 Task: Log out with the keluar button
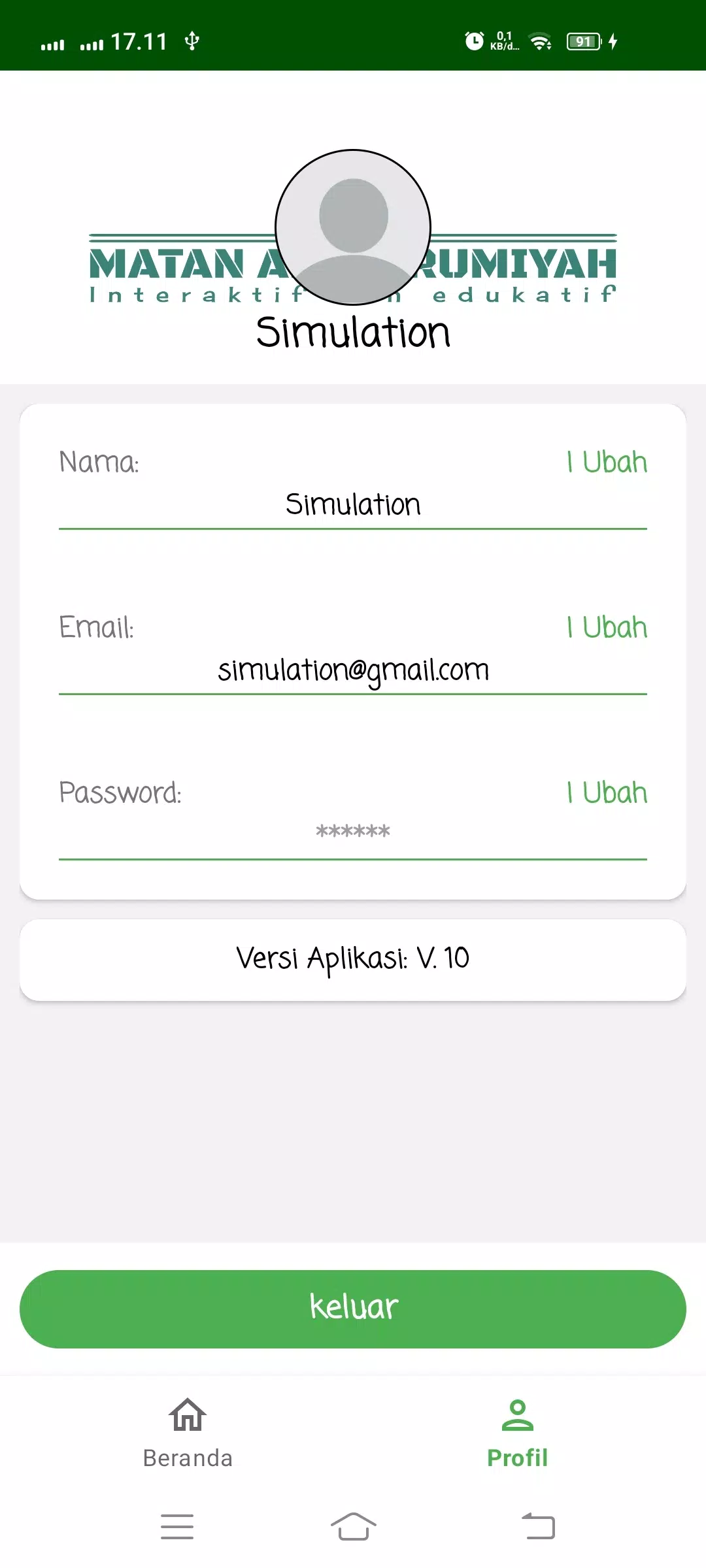click(353, 1309)
